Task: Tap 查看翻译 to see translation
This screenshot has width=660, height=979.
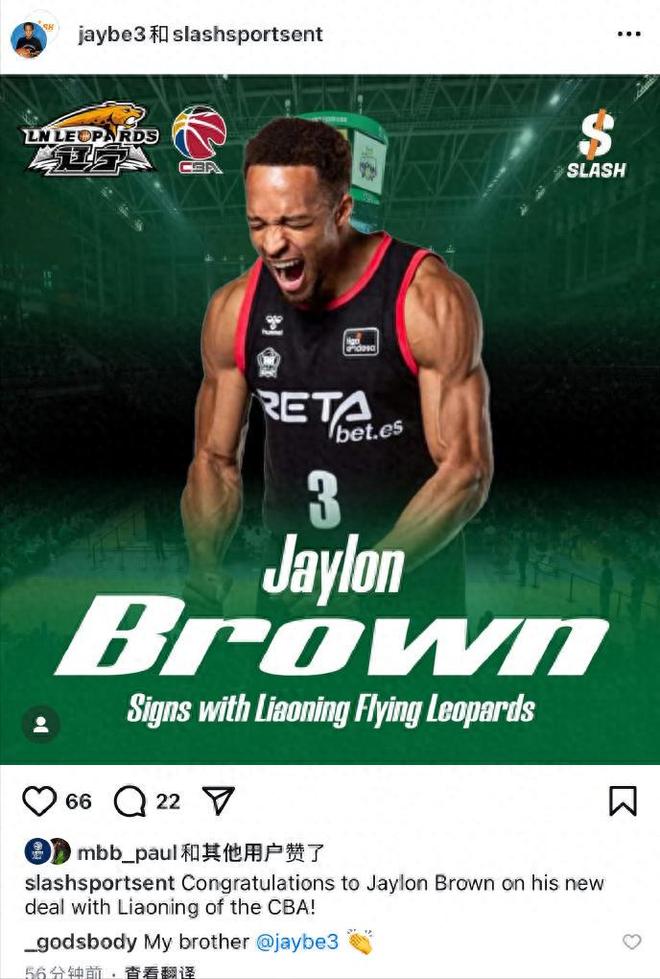Action: tap(160, 972)
